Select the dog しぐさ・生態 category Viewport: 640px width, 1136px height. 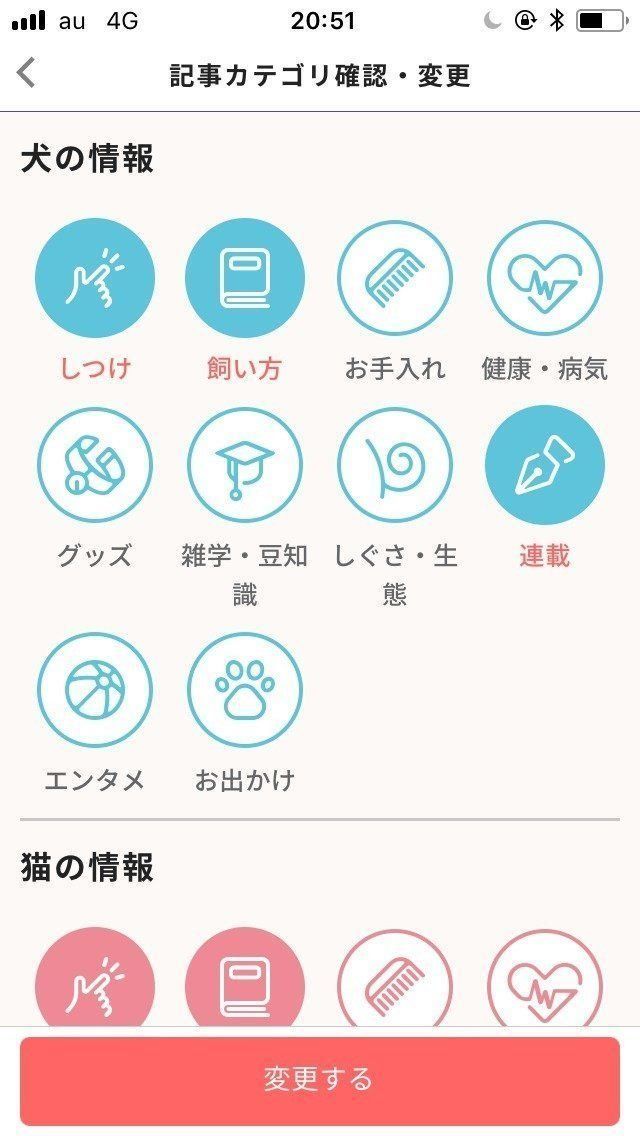pos(395,465)
